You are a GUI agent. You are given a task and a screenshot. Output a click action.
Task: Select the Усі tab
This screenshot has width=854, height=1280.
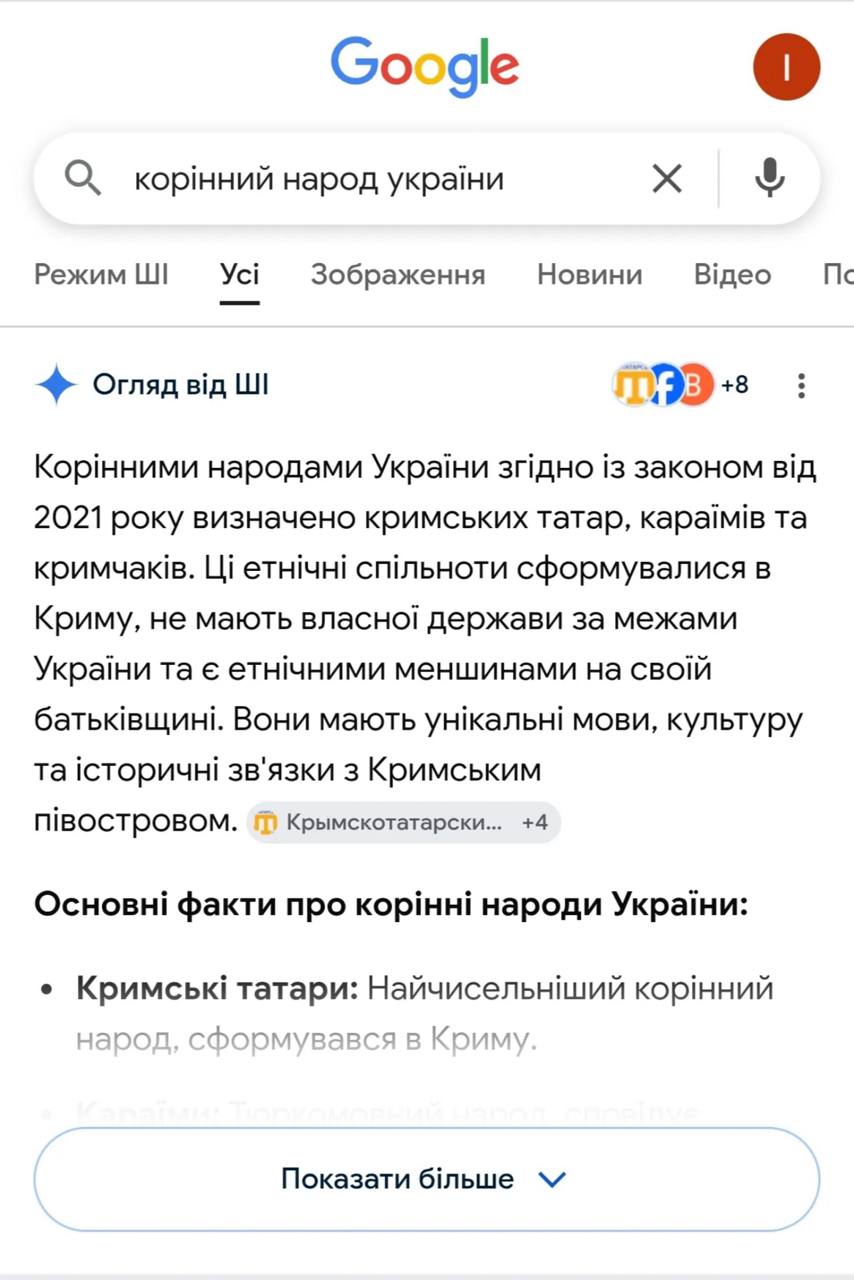[x=240, y=274]
